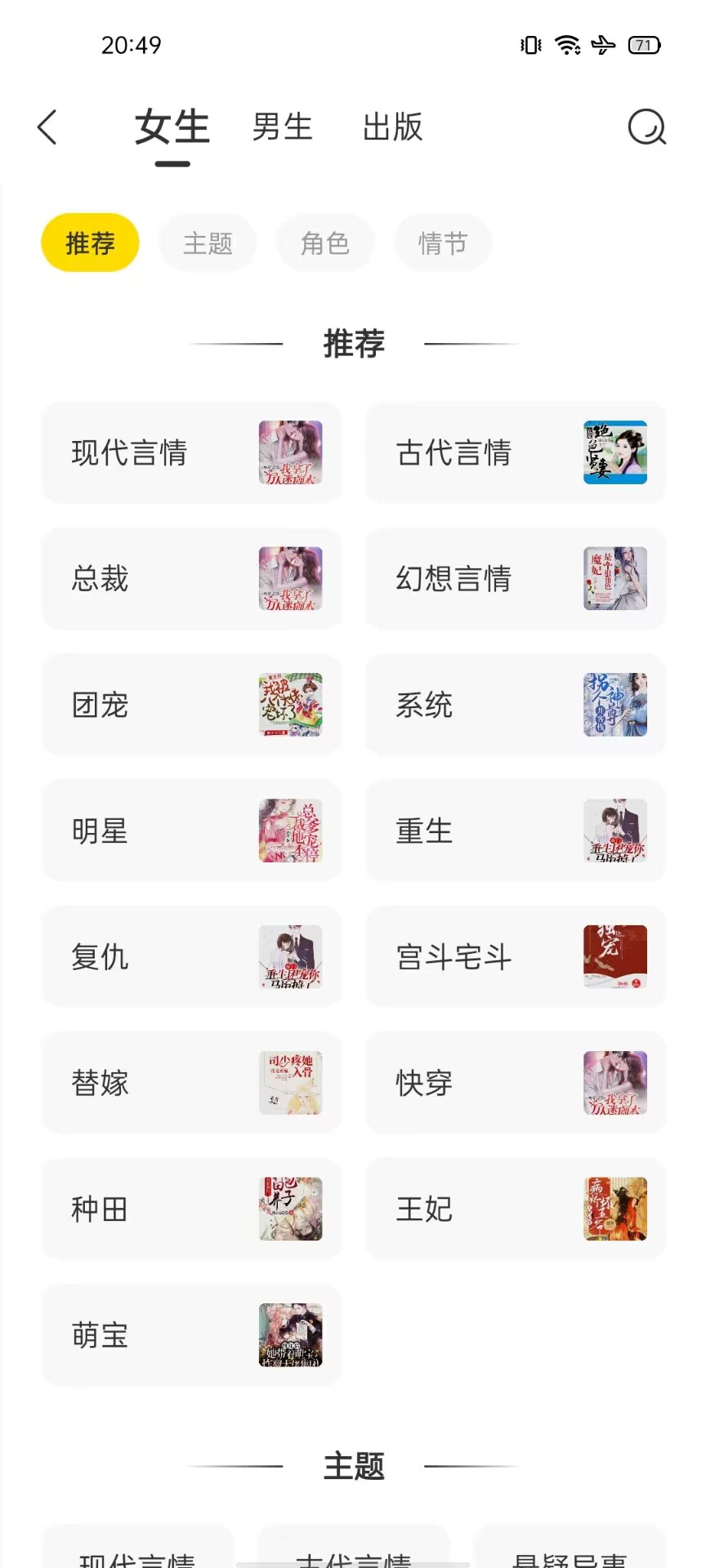Open the 幻想言情 category card
This screenshot has width=706, height=1568.
click(x=516, y=579)
